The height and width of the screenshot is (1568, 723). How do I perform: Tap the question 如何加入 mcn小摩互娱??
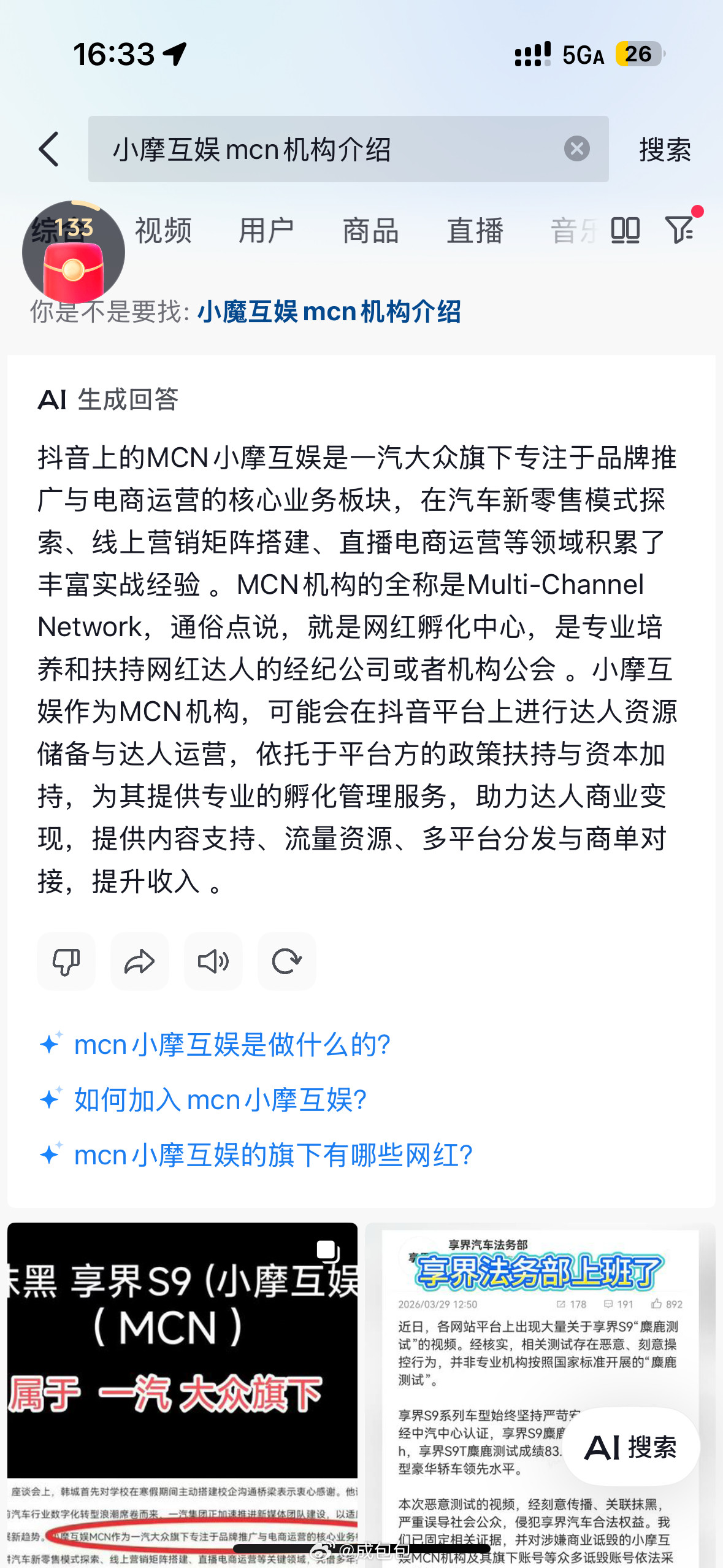coord(219,1099)
